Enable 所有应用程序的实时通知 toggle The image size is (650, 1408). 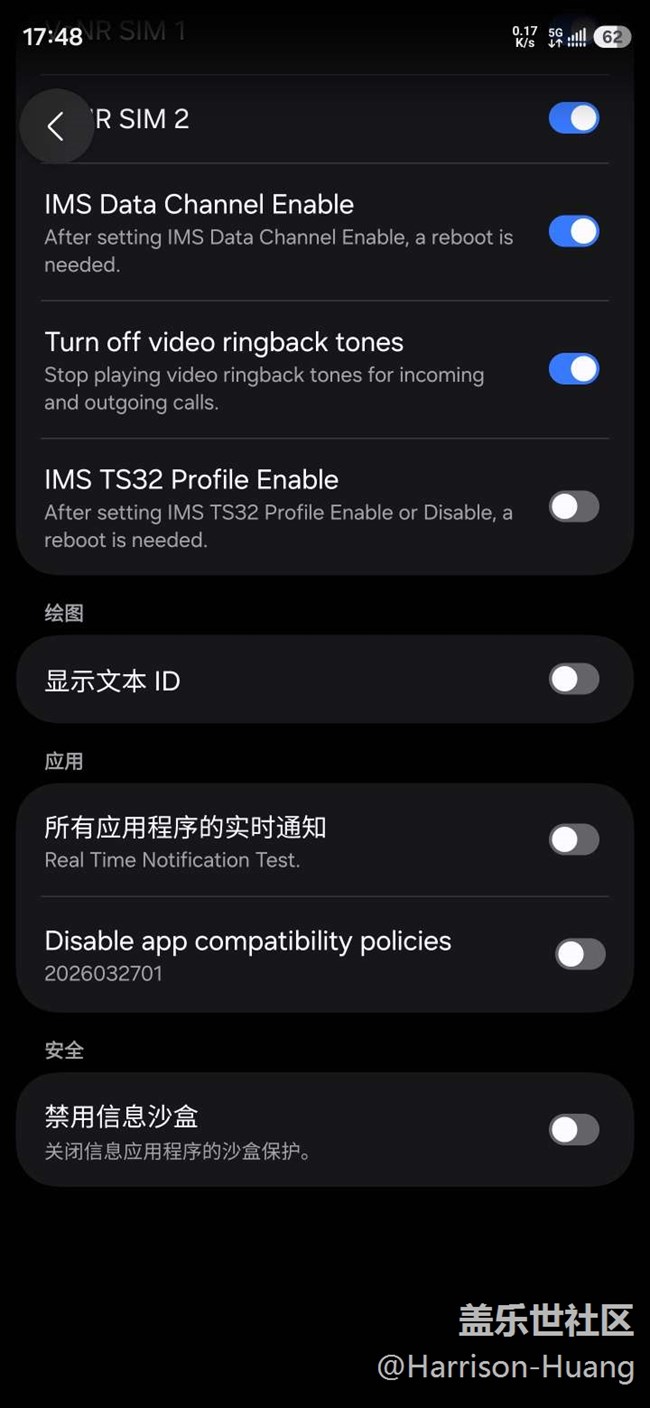click(574, 840)
